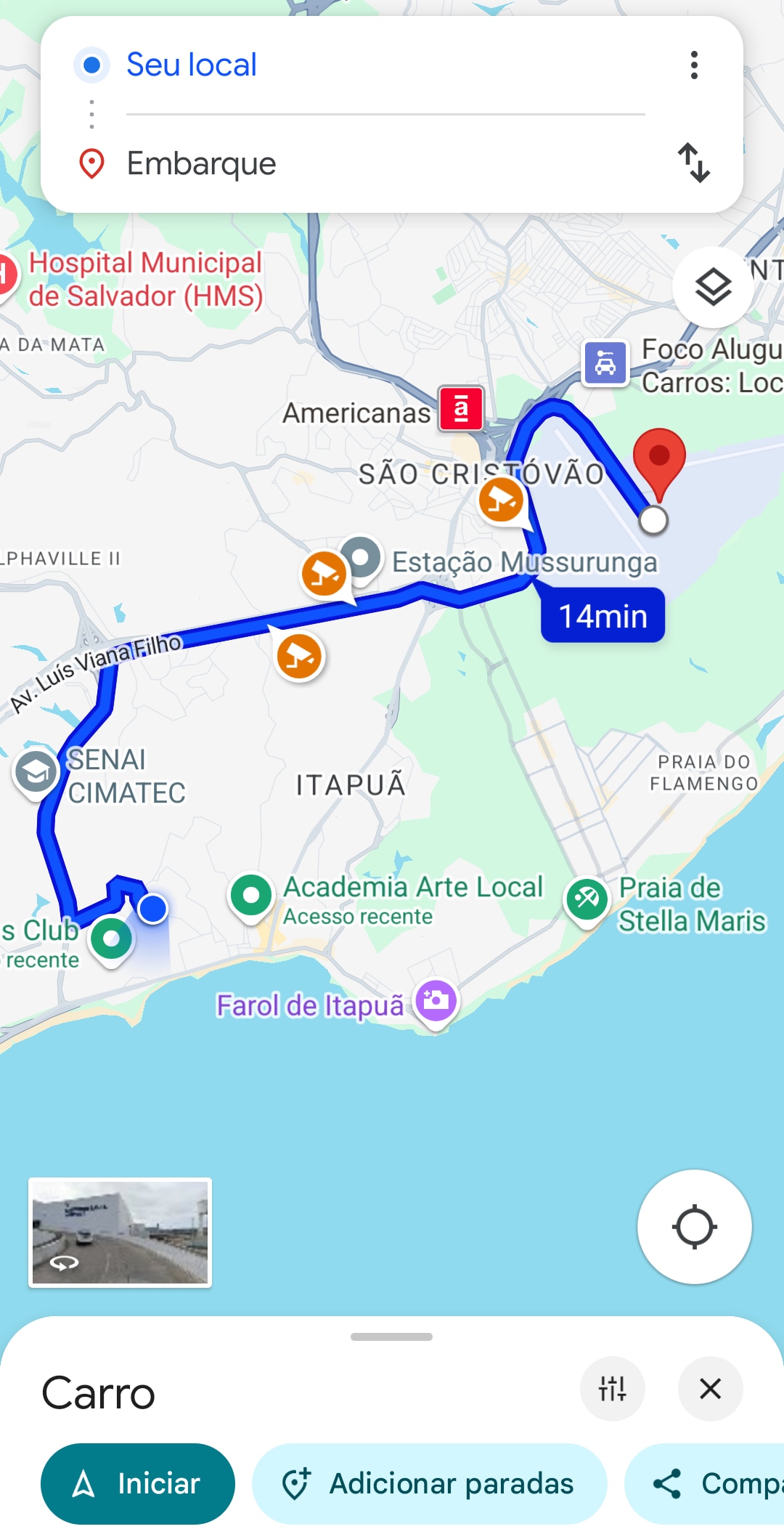Screen dimensions: 784x1537
Task: Open Academia Arte Local place marker
Action: [251, 896]
